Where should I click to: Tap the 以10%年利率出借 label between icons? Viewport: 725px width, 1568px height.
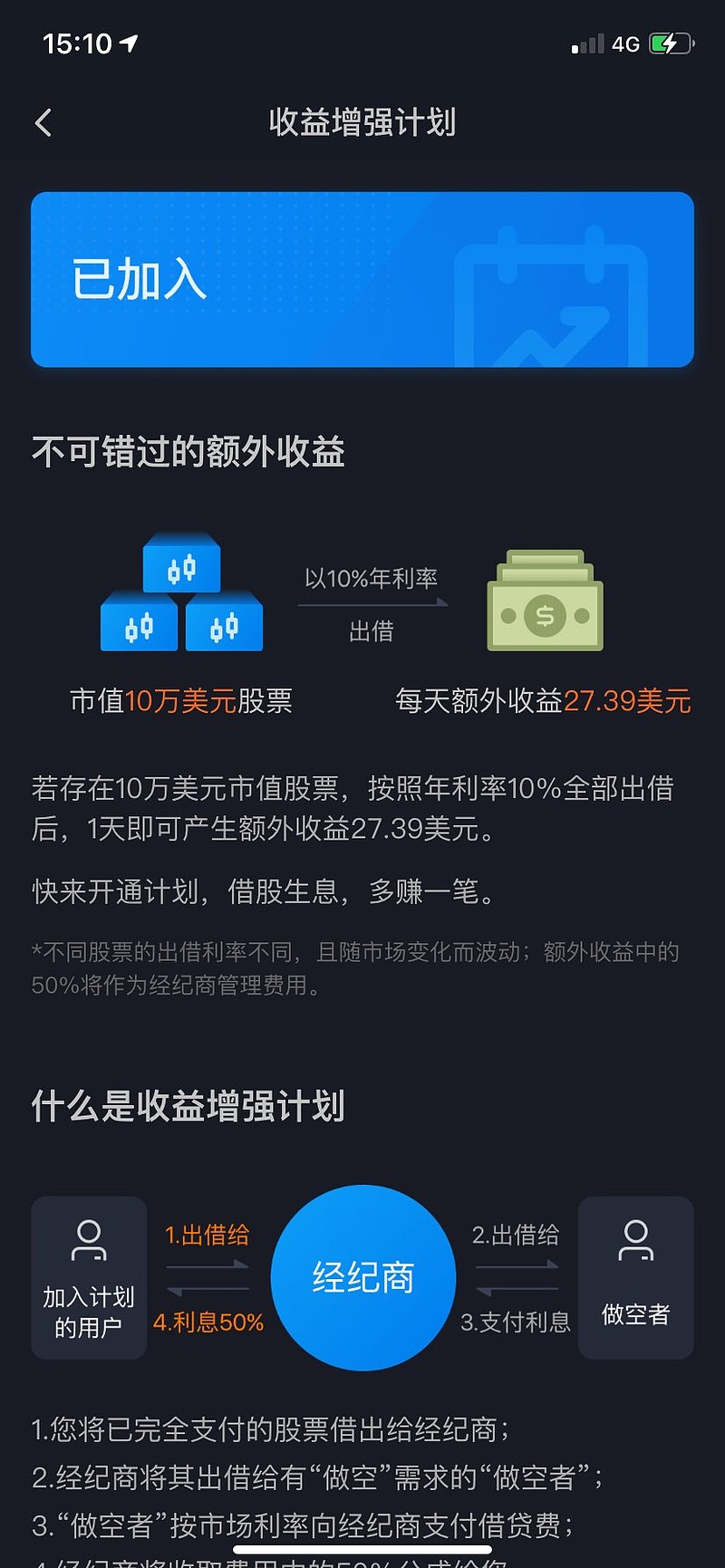pyautogui.click(x=370, y=601)
